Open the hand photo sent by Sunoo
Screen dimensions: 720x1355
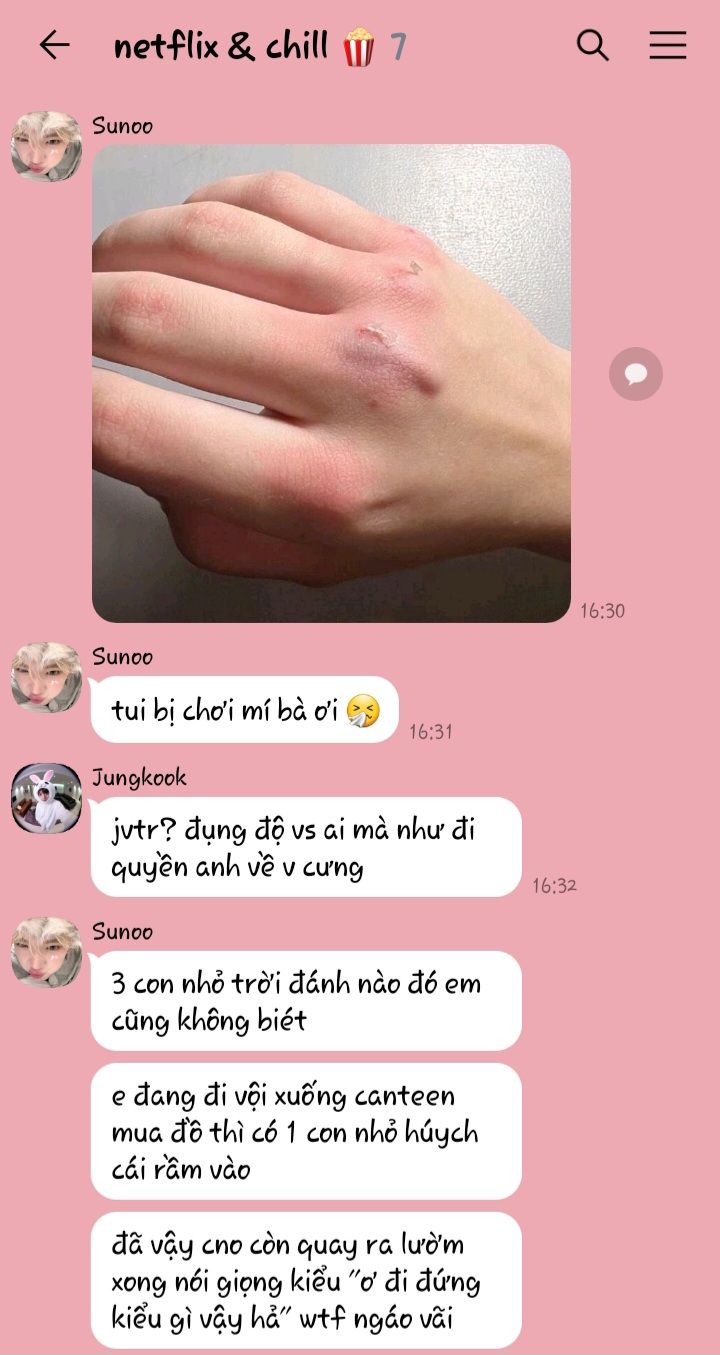[331, 383]
